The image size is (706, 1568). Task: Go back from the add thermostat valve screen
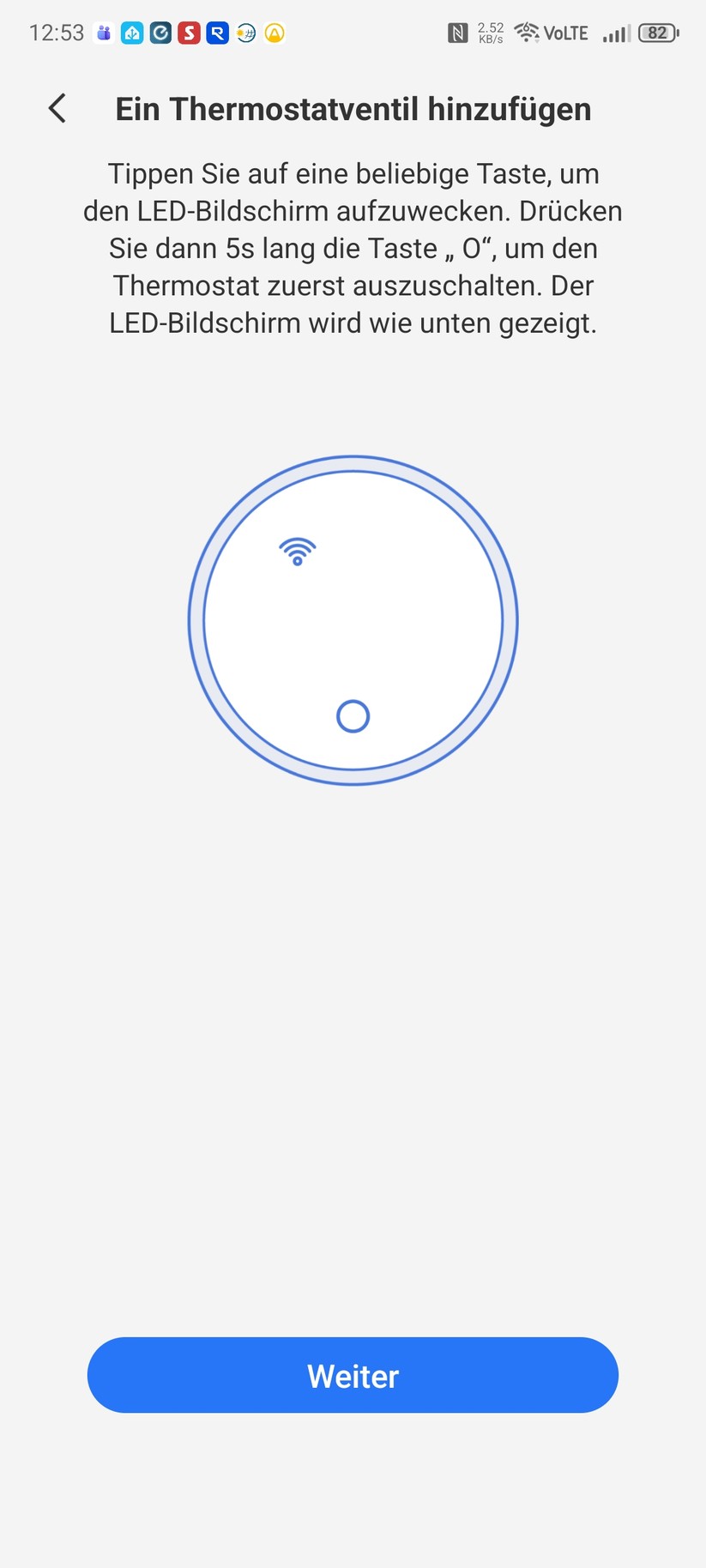57,109
